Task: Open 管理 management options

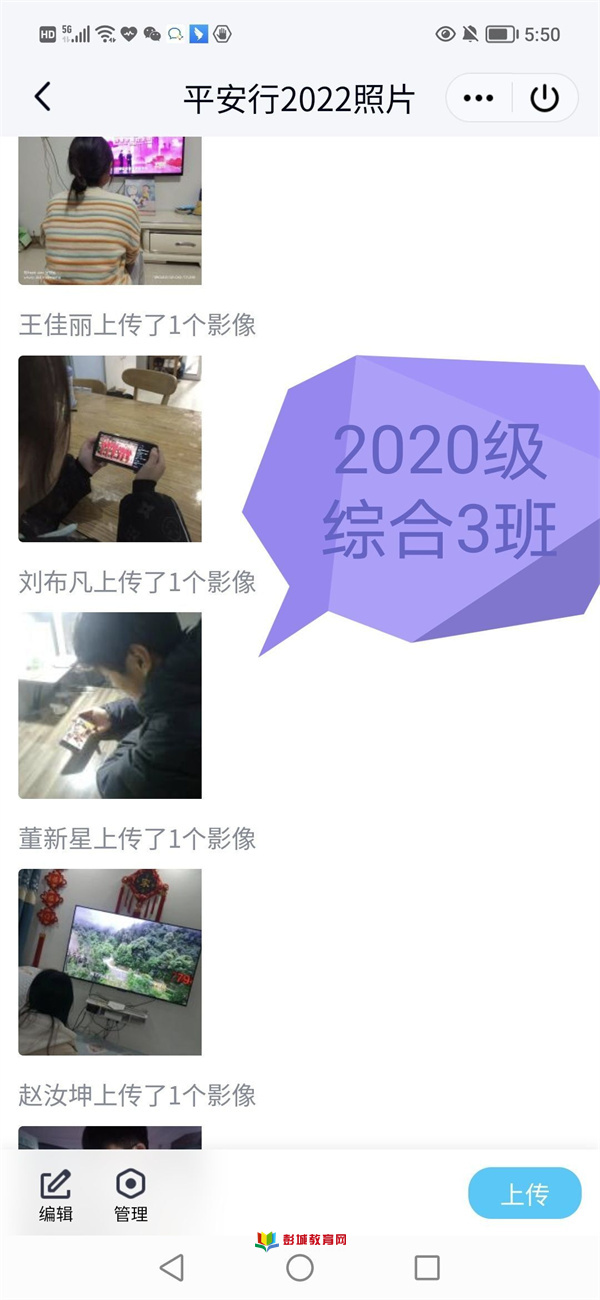Action: [131, 1196]
